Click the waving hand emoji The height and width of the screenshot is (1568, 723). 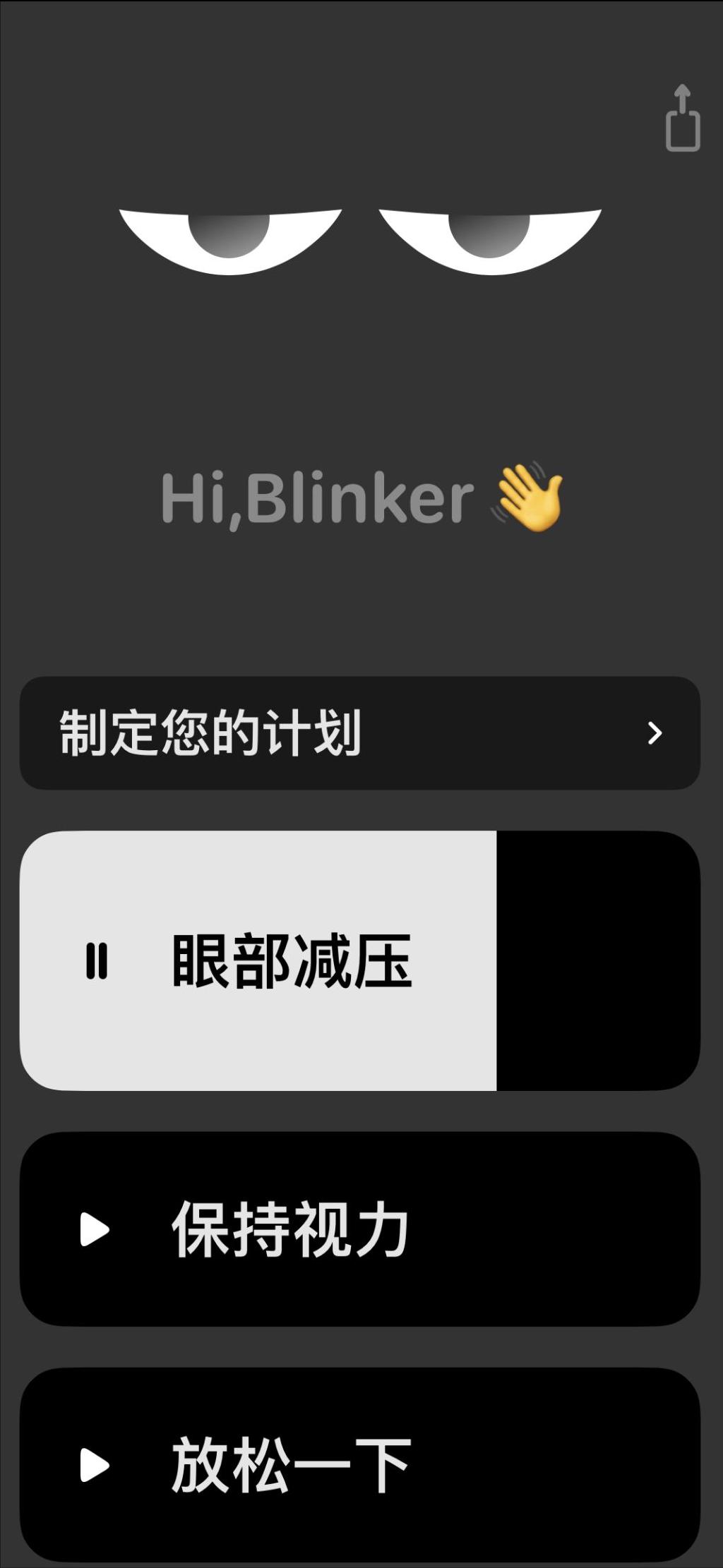(x=523, y=496)
